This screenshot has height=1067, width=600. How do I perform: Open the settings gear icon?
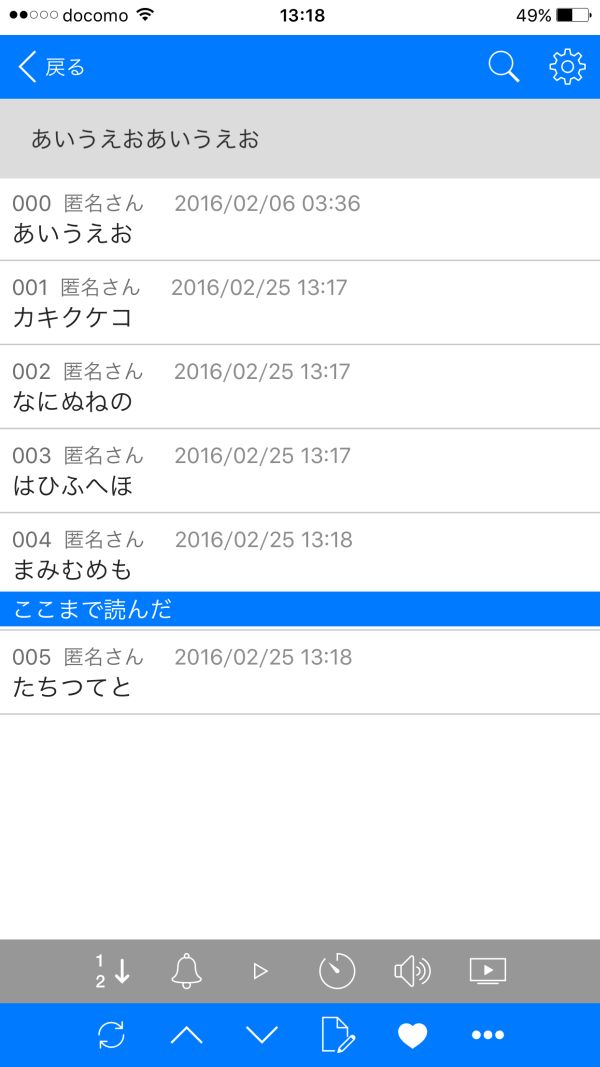click(566, 67)
